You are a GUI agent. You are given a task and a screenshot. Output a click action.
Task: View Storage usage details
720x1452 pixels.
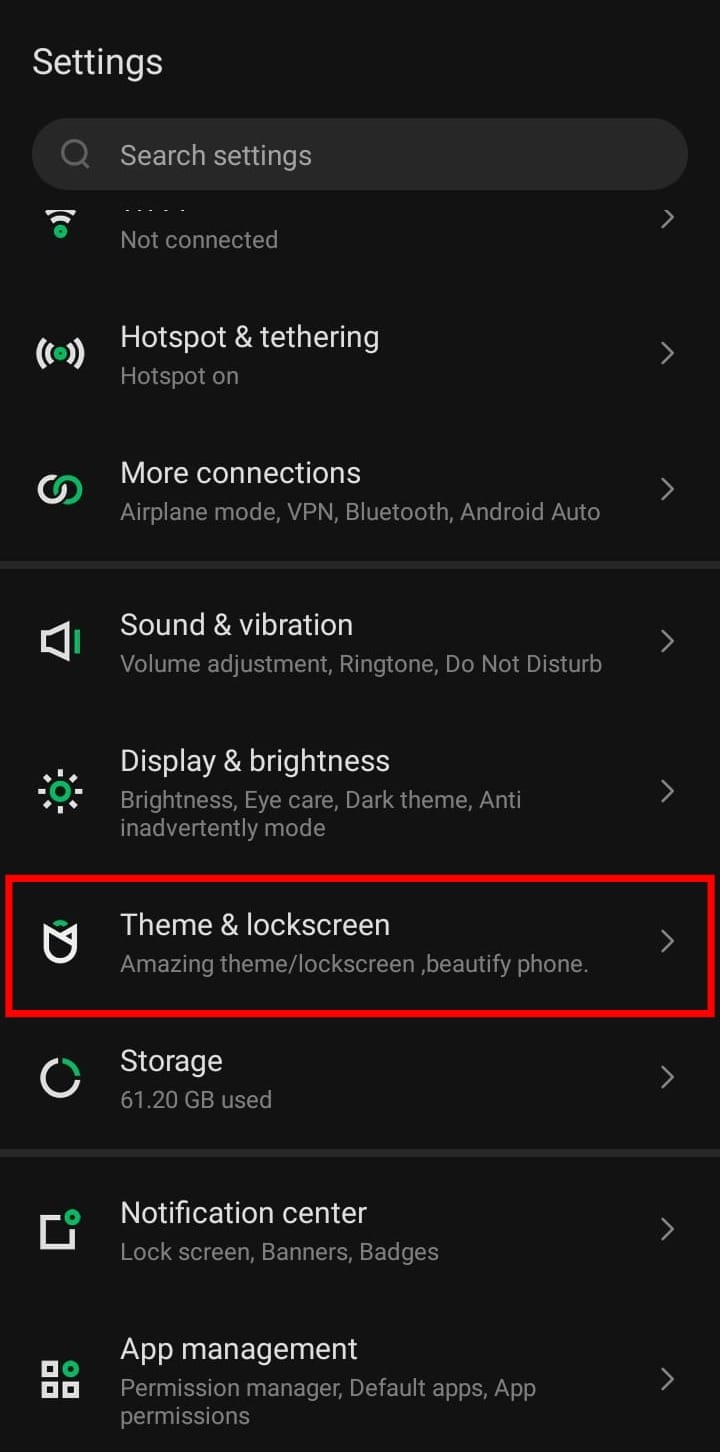point(360,1078)
